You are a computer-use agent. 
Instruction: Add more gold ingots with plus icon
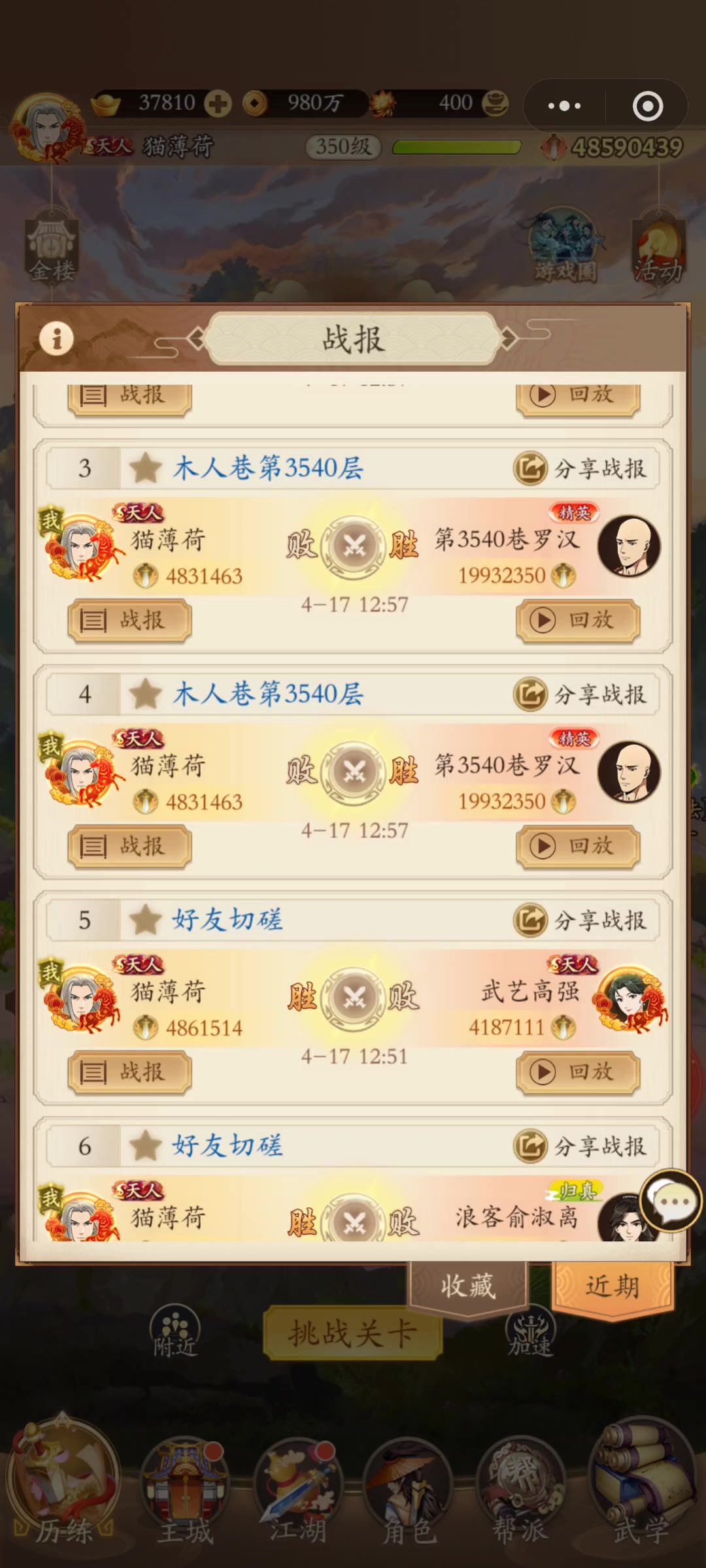(218, 103)
